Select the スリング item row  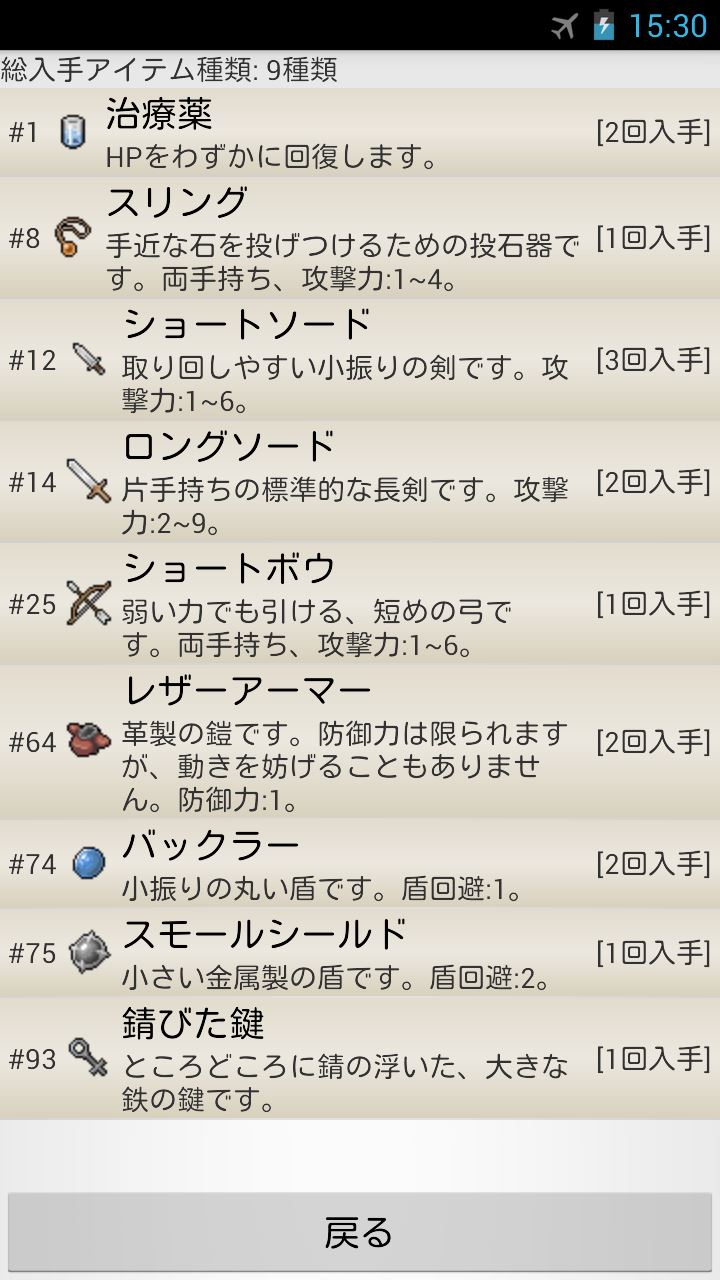[x=360, y=238]
